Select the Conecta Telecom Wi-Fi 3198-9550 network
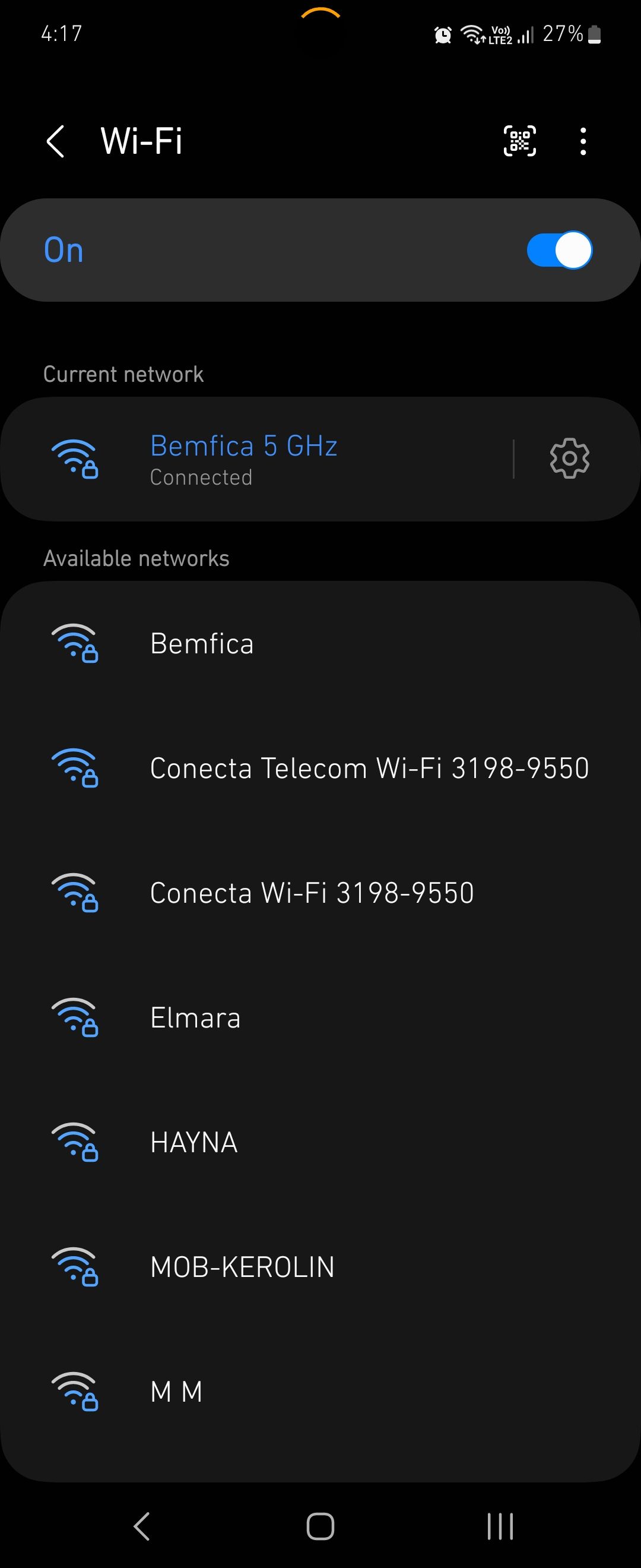641x1568 pixels. coord(369,768)
